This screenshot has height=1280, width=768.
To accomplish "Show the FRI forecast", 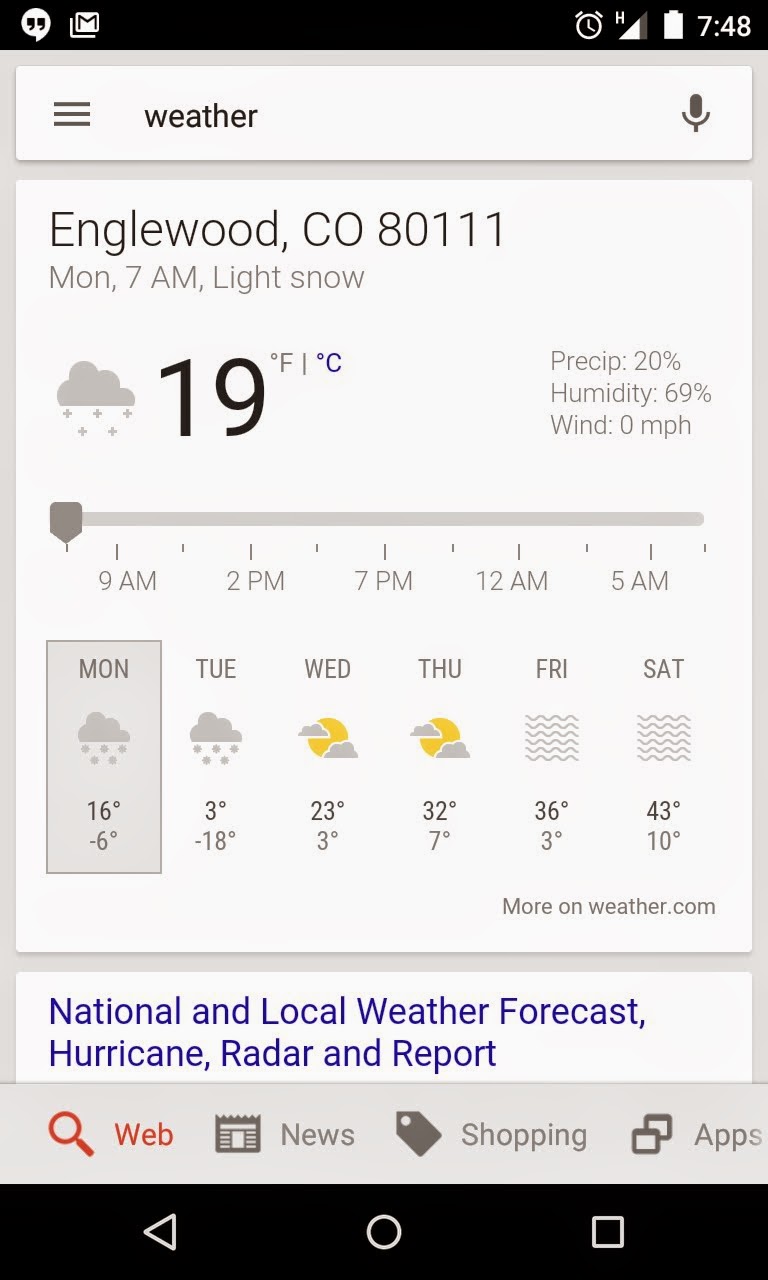I will (552, 756).
